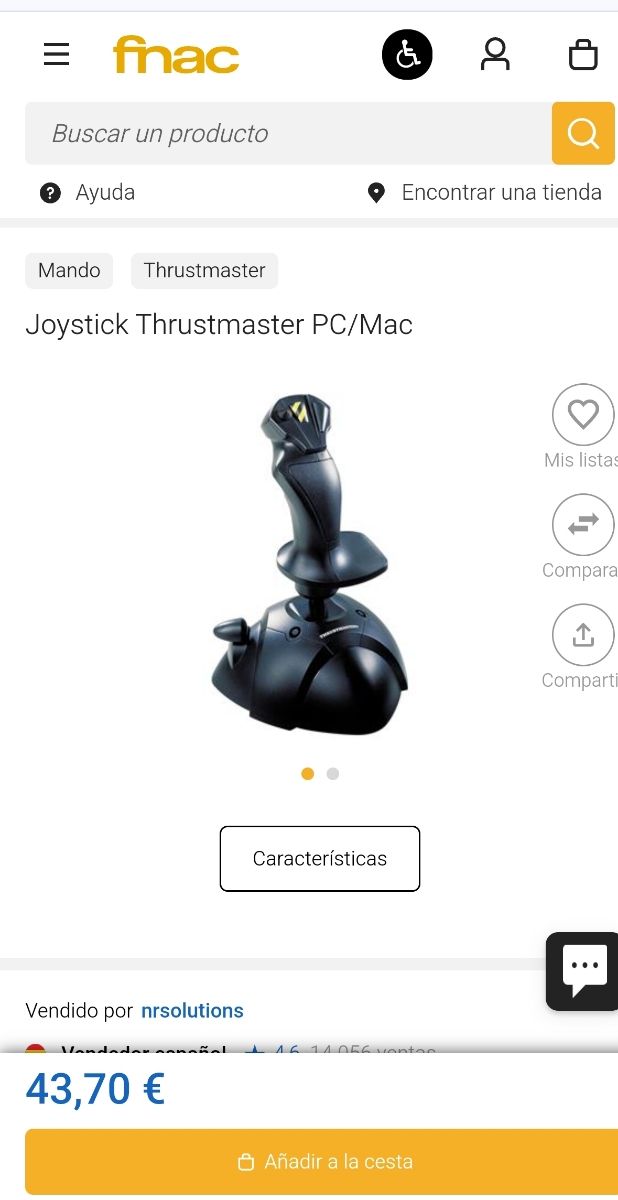Open the hamburger menu

tap(57, 54)
